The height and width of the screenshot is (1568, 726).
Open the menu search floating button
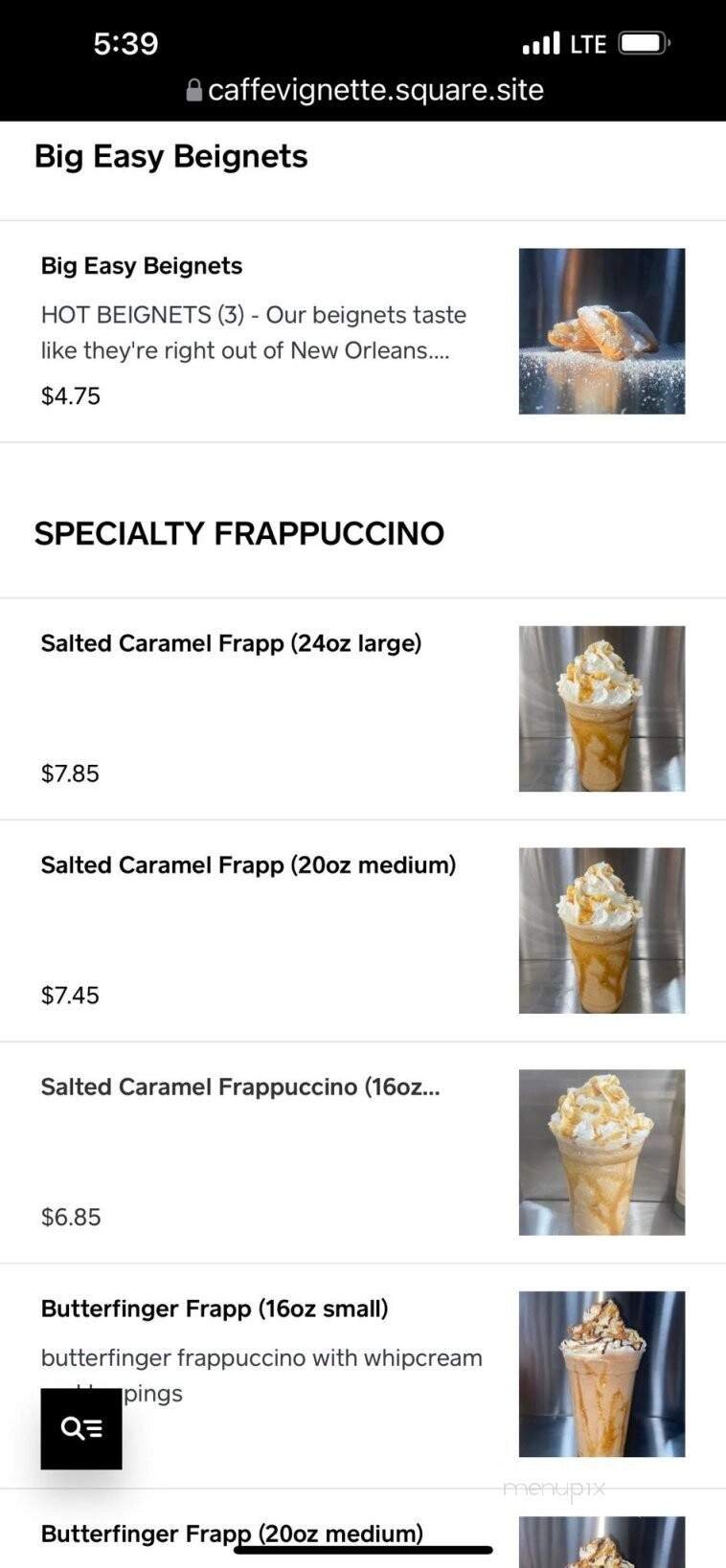coord(81,1428)
